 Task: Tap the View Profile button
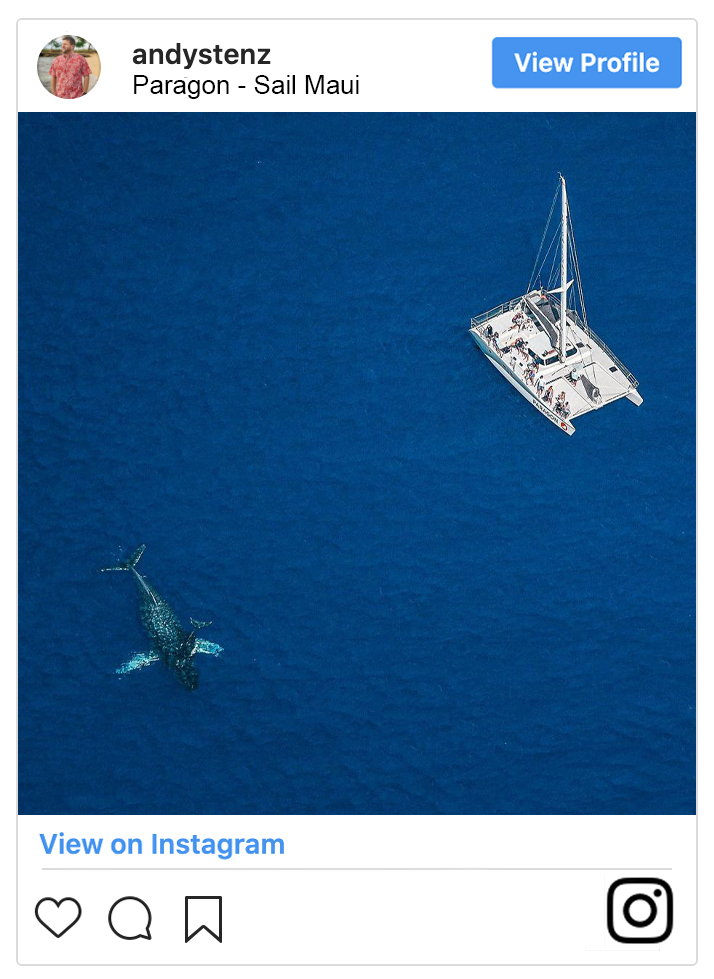tap(586, 63)
